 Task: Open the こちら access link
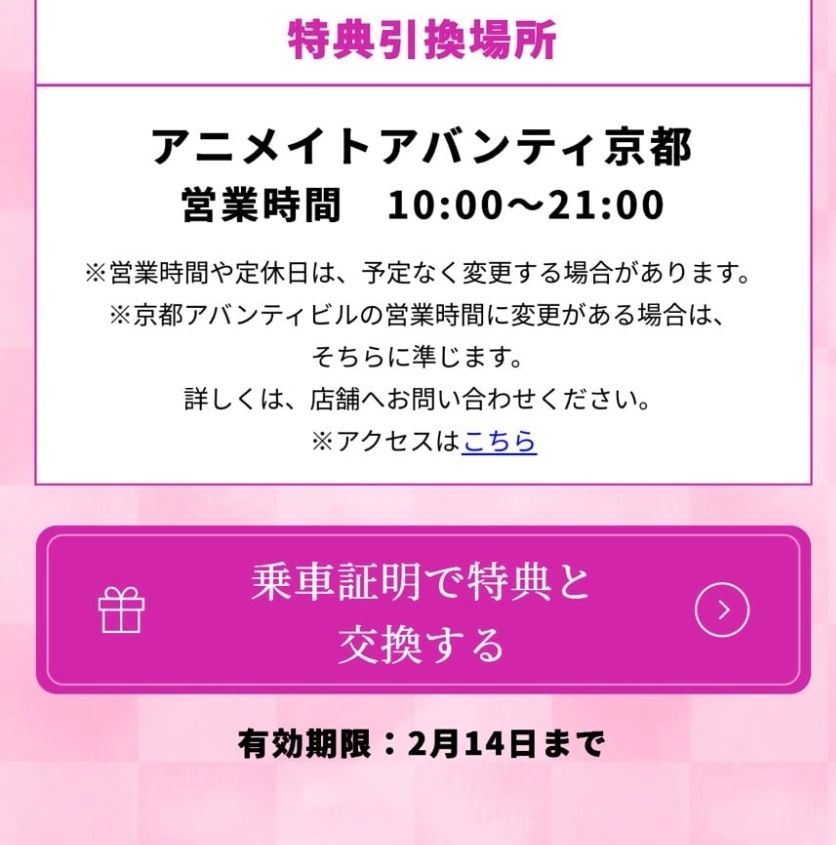[499, 442]
